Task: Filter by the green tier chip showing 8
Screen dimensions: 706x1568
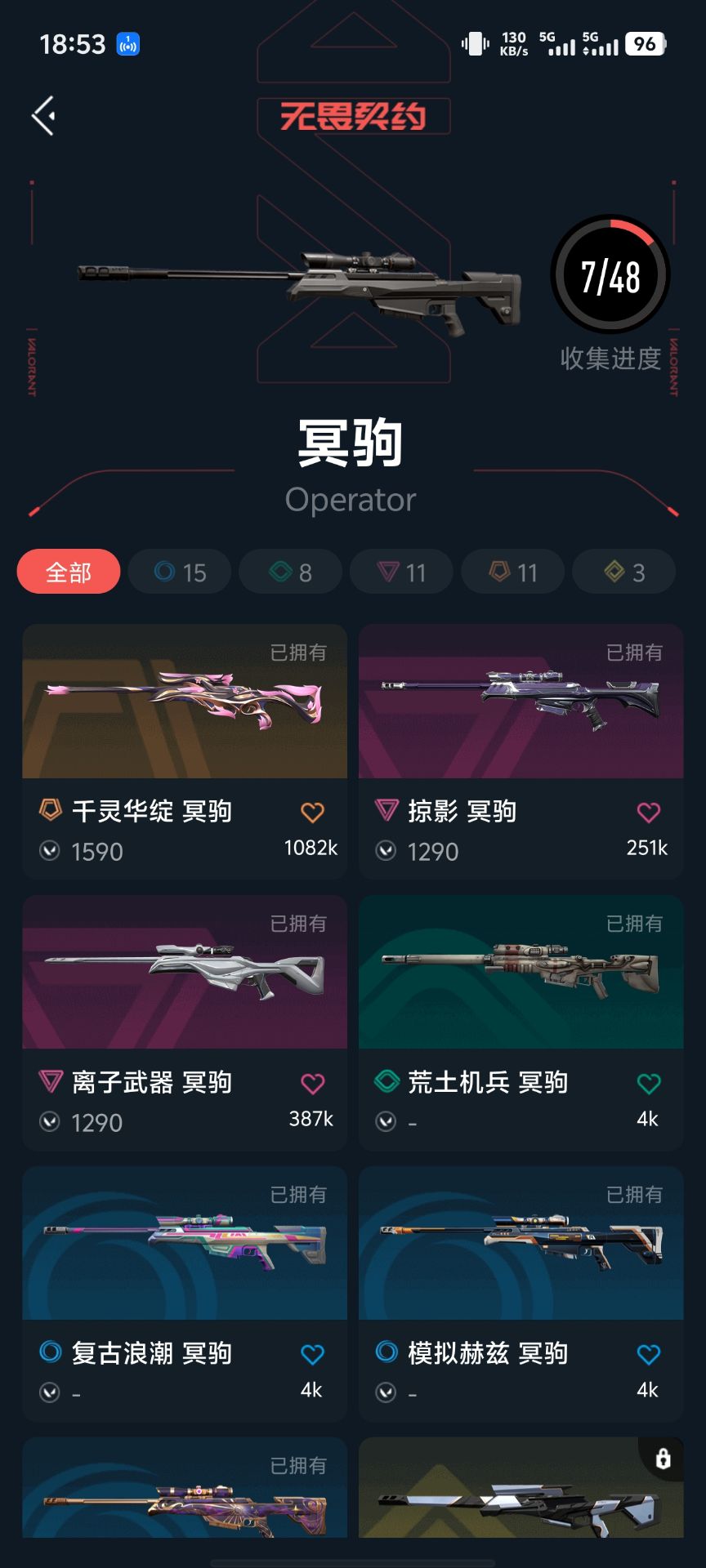Action: pyautogui.click(x=291, y=572)
